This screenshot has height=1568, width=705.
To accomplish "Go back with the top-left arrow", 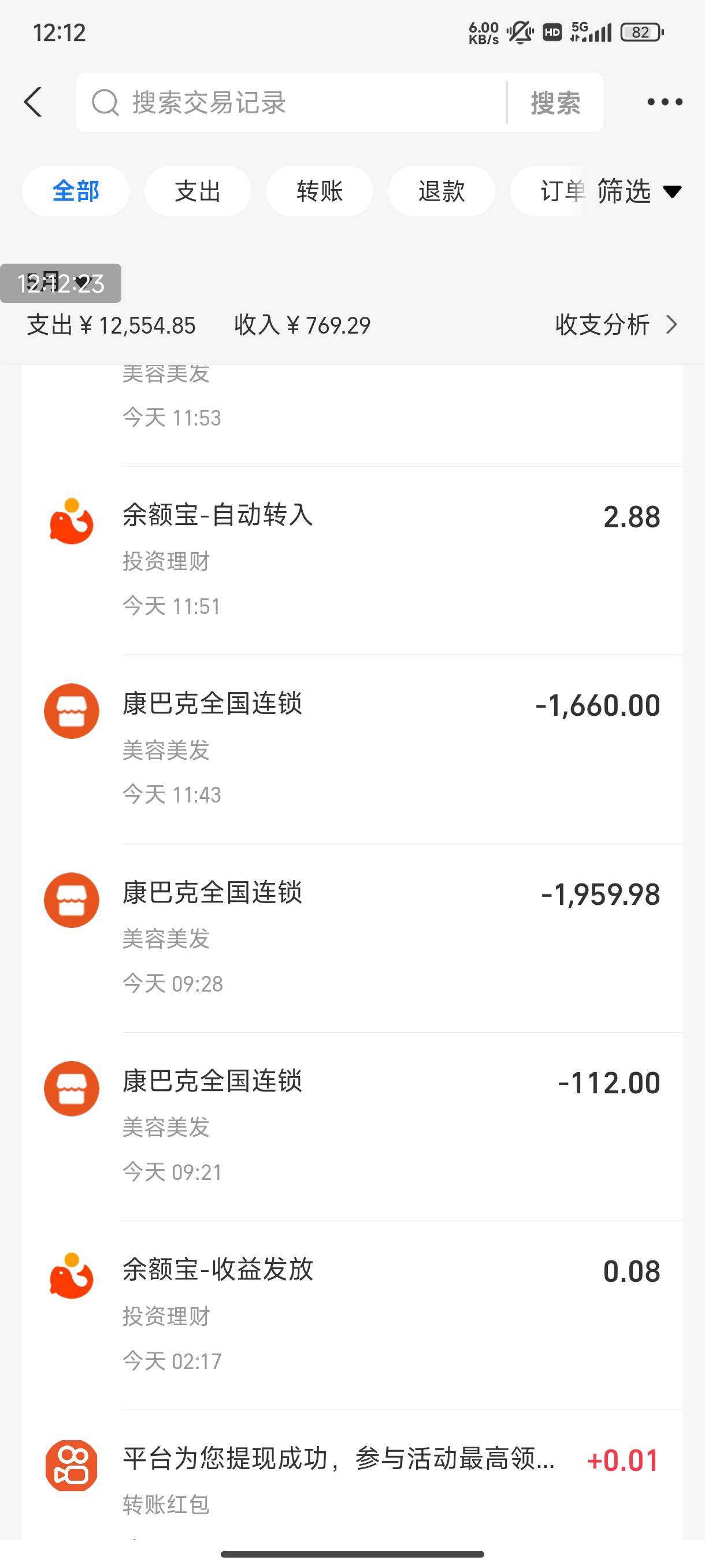I will [x=34, y=102].
